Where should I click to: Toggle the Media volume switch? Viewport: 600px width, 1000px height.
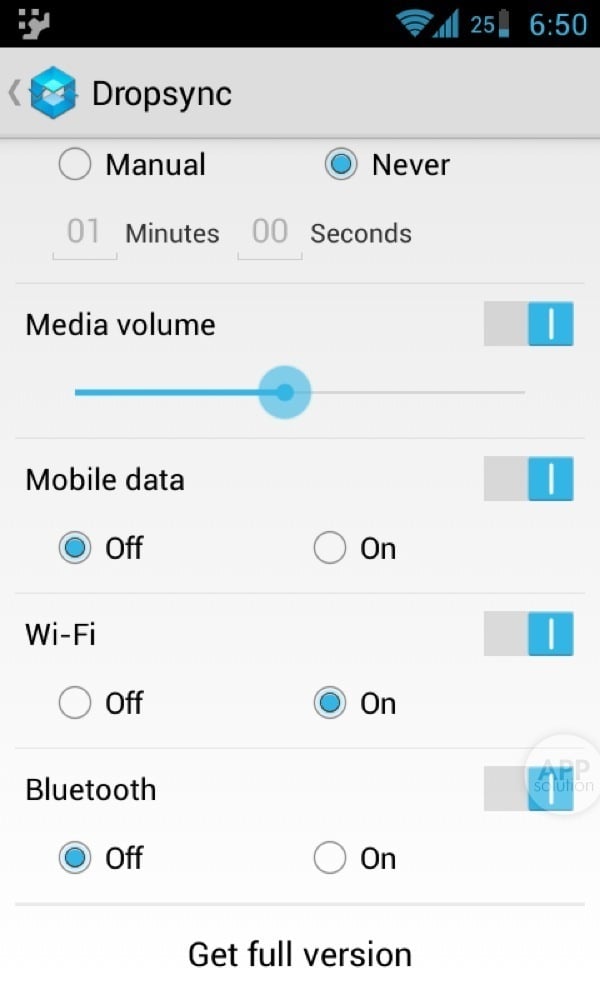pos(528,325)
